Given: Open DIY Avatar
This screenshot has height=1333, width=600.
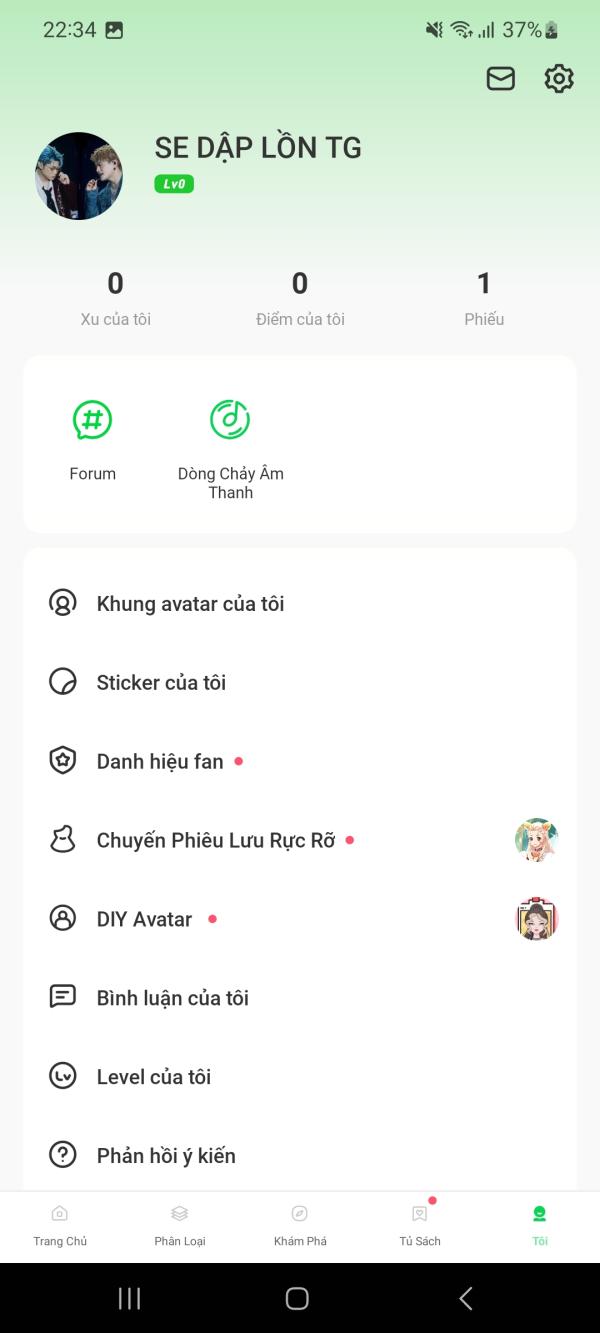Looking at the screenshot, I should coord(300,919).
